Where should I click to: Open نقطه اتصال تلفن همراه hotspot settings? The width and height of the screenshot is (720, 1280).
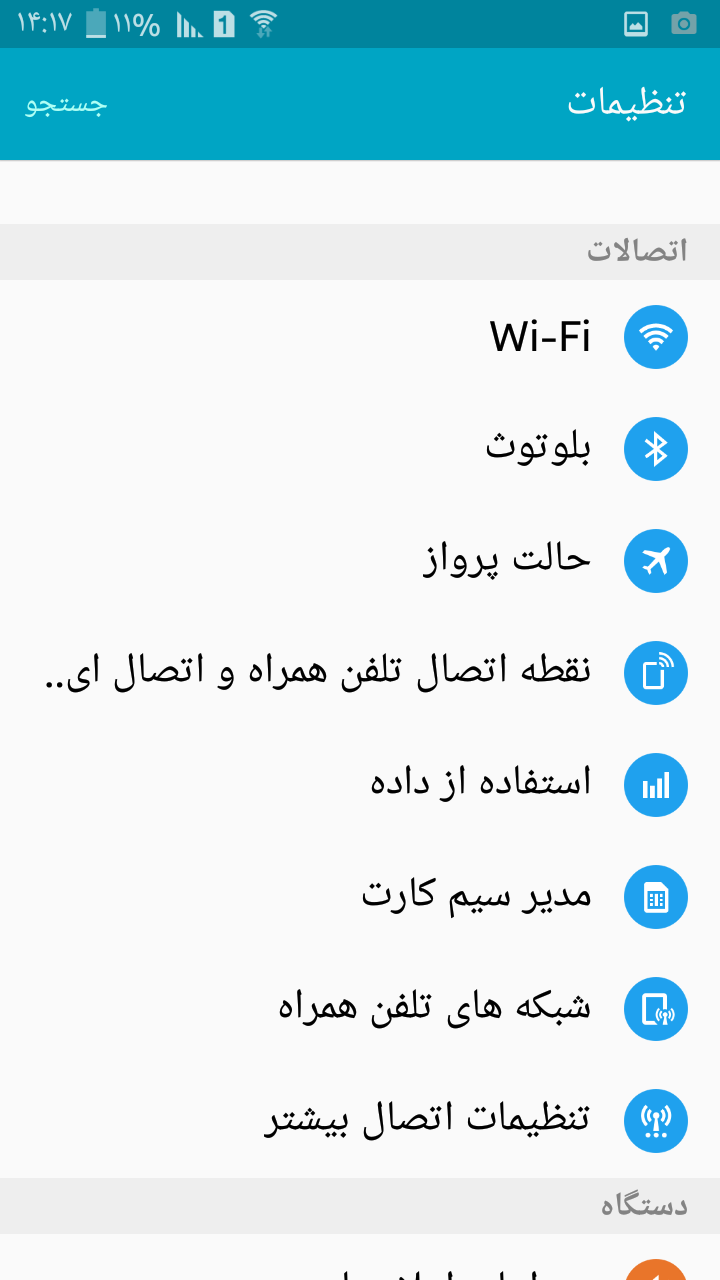(320, 673)
